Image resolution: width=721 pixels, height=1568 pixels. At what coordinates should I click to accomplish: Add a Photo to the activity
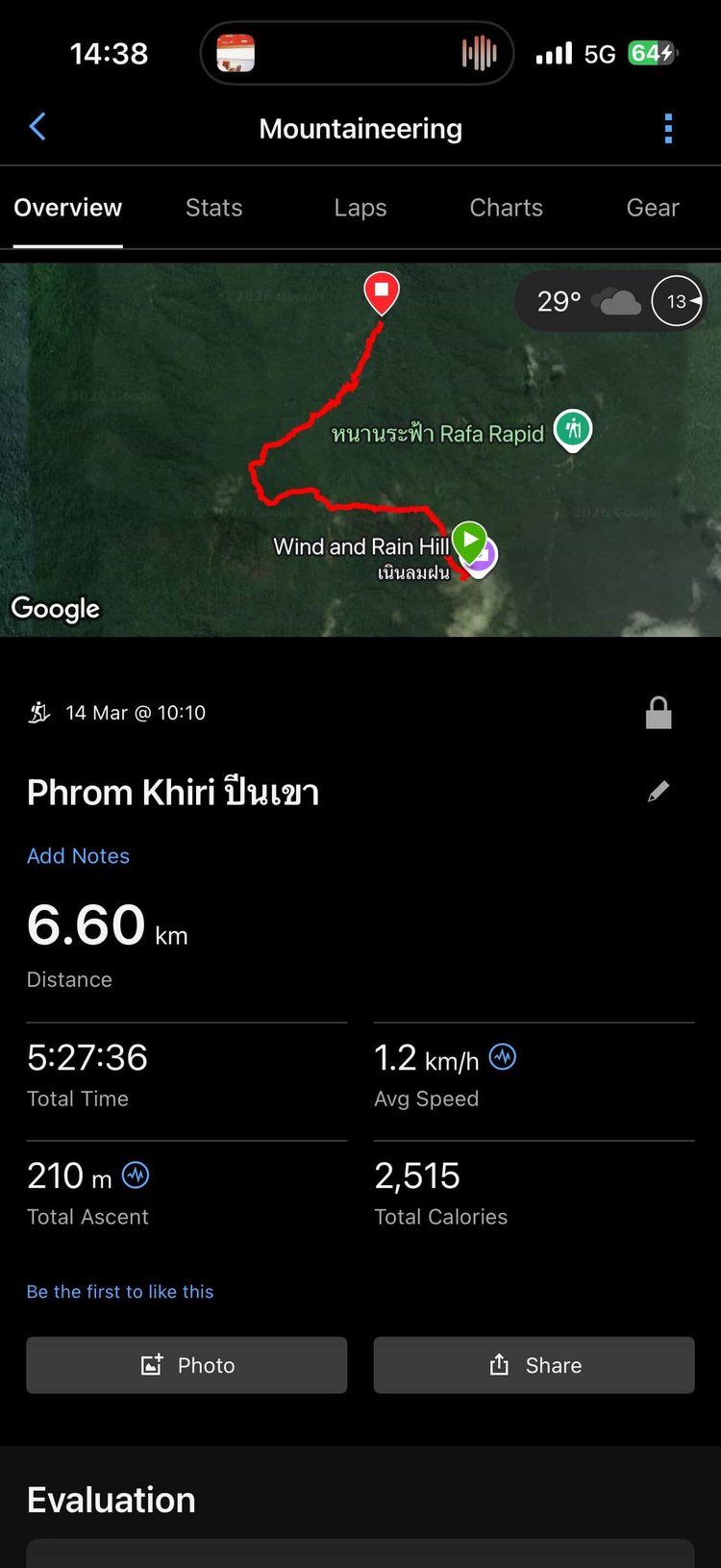186,1365
